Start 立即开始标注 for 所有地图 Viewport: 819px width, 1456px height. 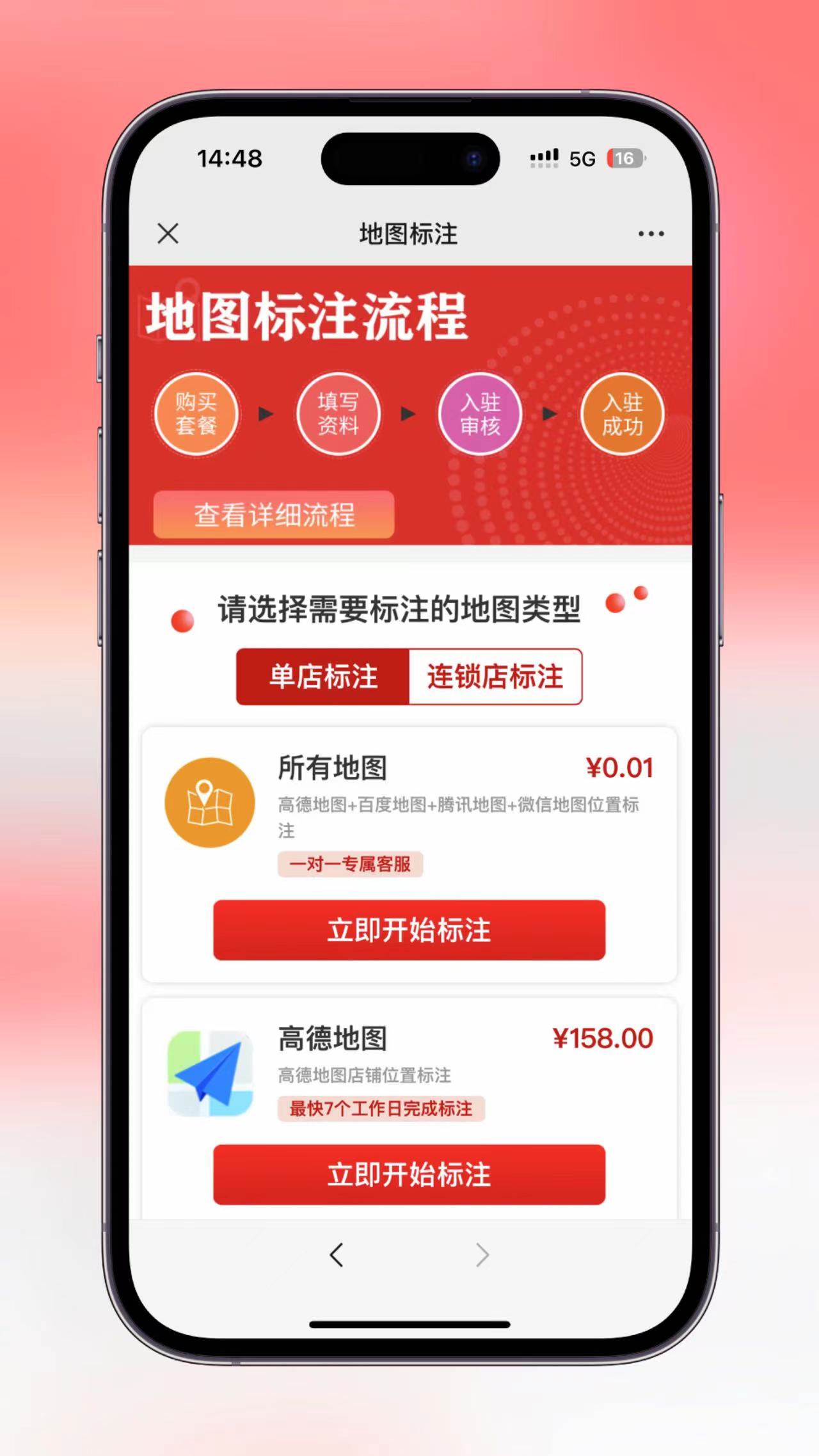coord(409,930)
